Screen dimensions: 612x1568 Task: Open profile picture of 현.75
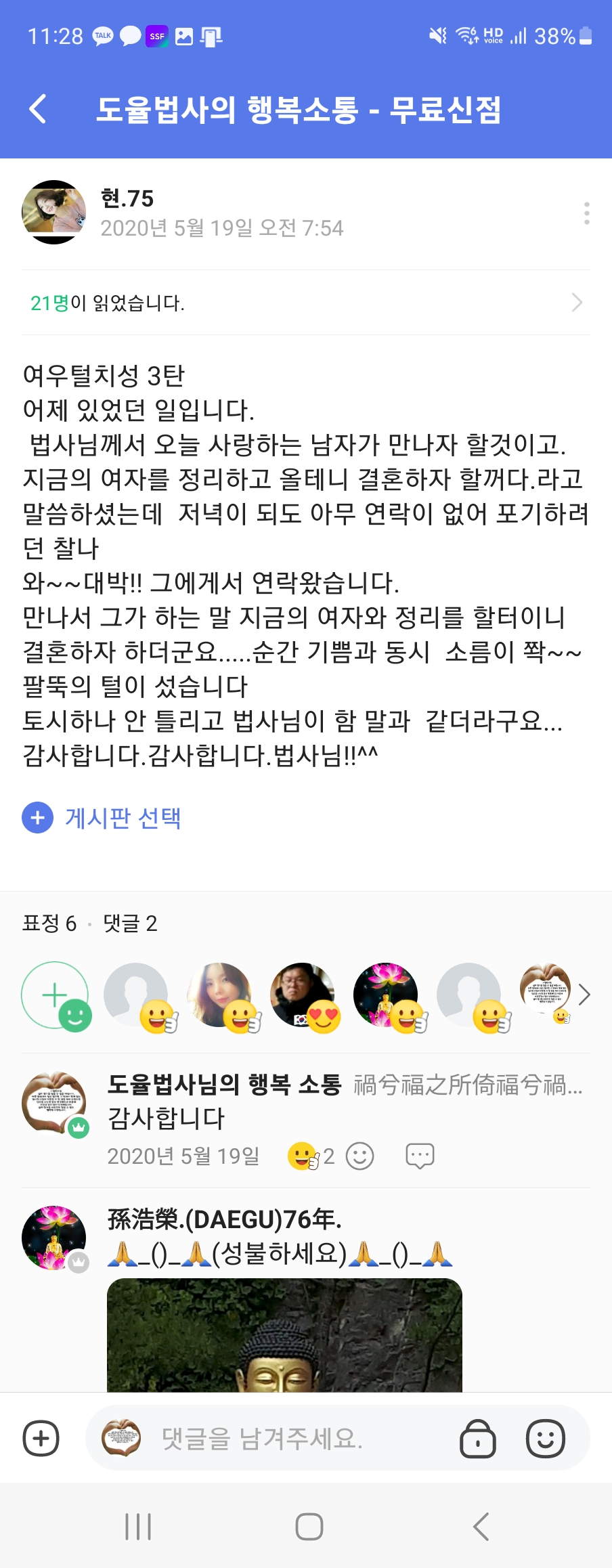[54, 212]
